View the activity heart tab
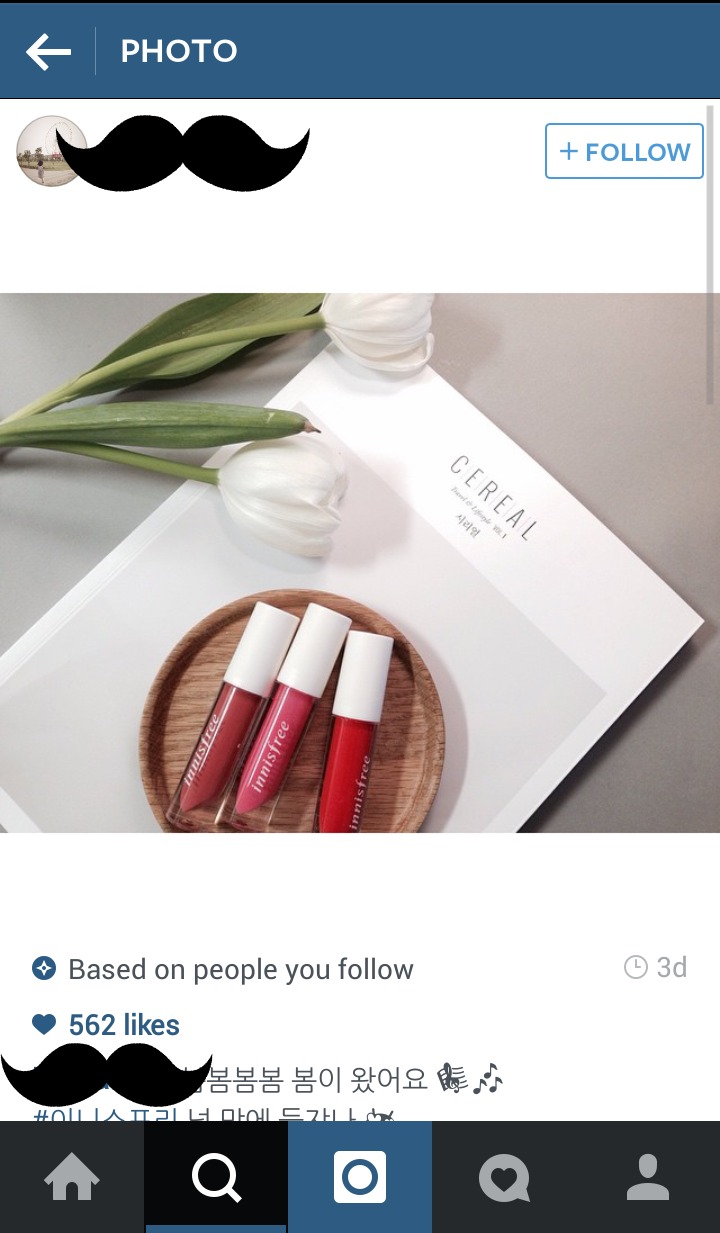This screenshot has width=720, height=1233. pyautogui.click(x=504, y=1177)
